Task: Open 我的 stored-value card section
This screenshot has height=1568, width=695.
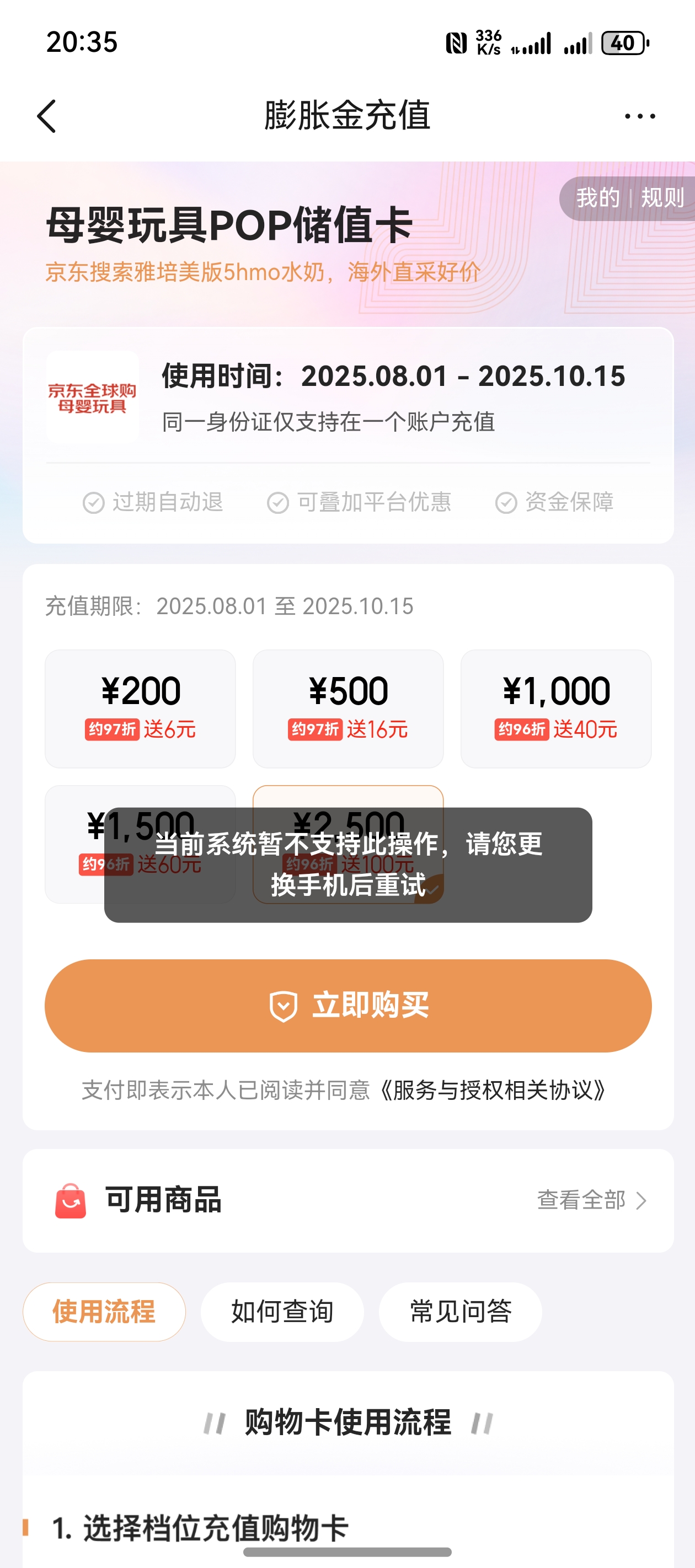Action: coord(597,198)
